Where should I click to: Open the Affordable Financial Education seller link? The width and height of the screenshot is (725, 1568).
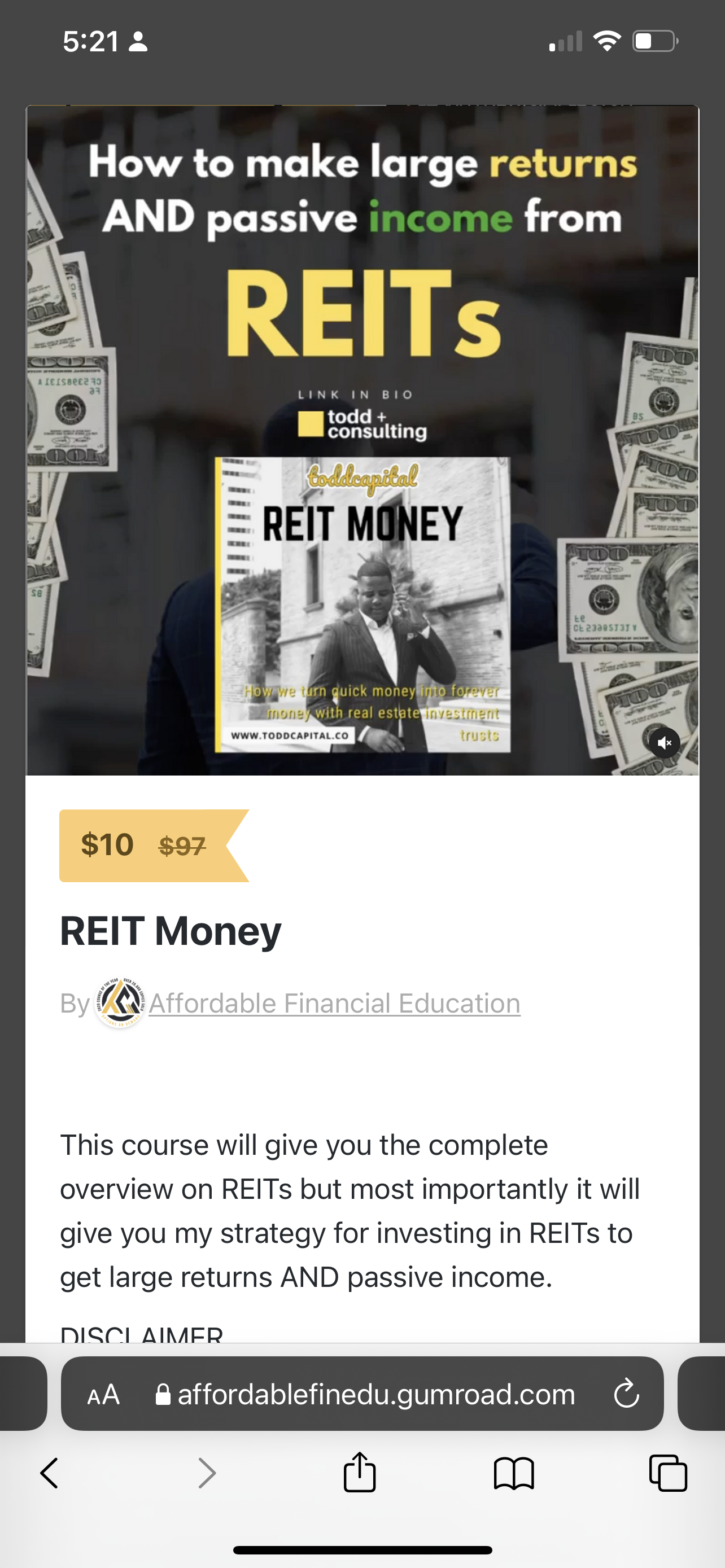pos(334,1003)
